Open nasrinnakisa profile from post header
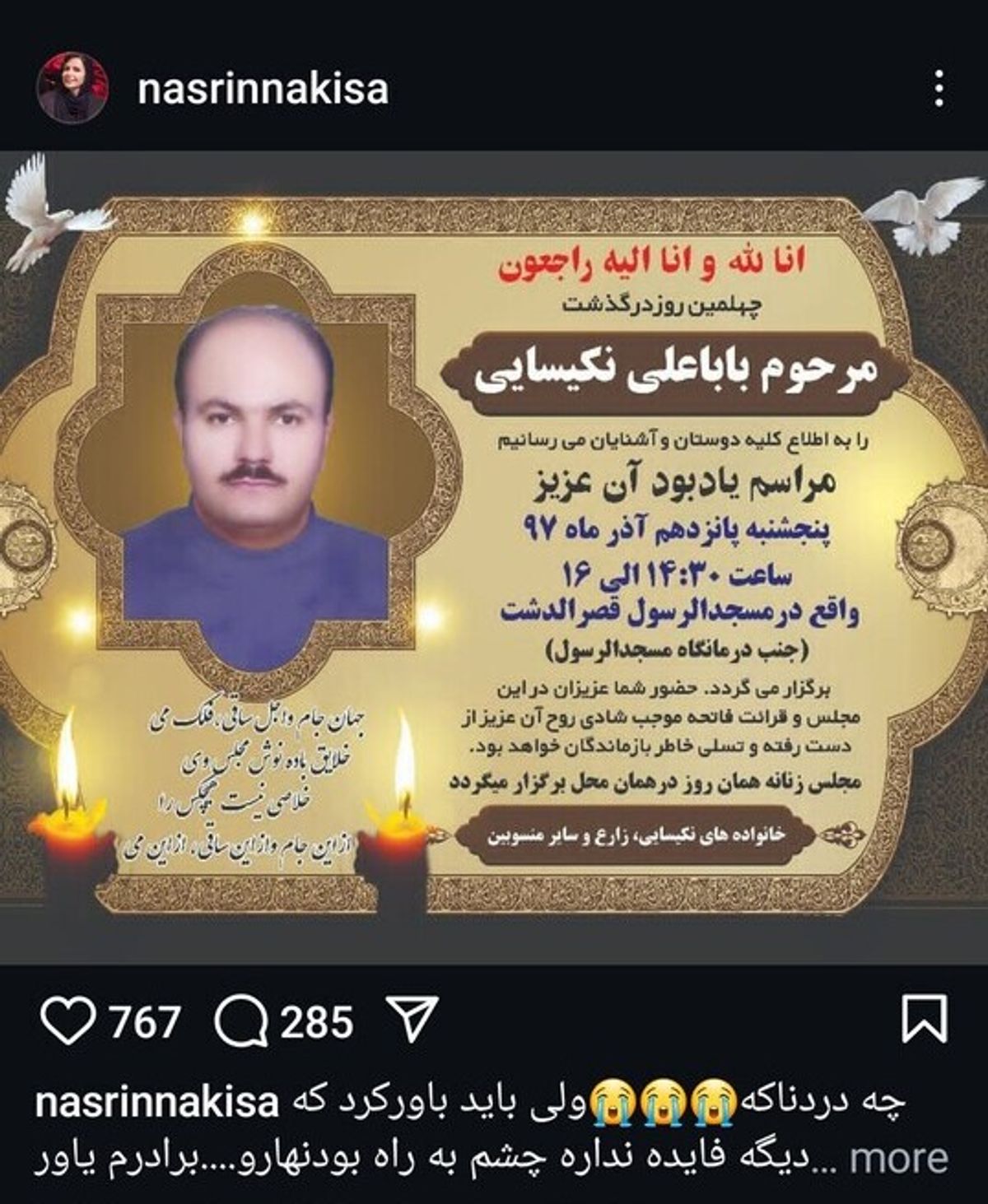The image size is (988, 1204). click(x=263, y=88)
